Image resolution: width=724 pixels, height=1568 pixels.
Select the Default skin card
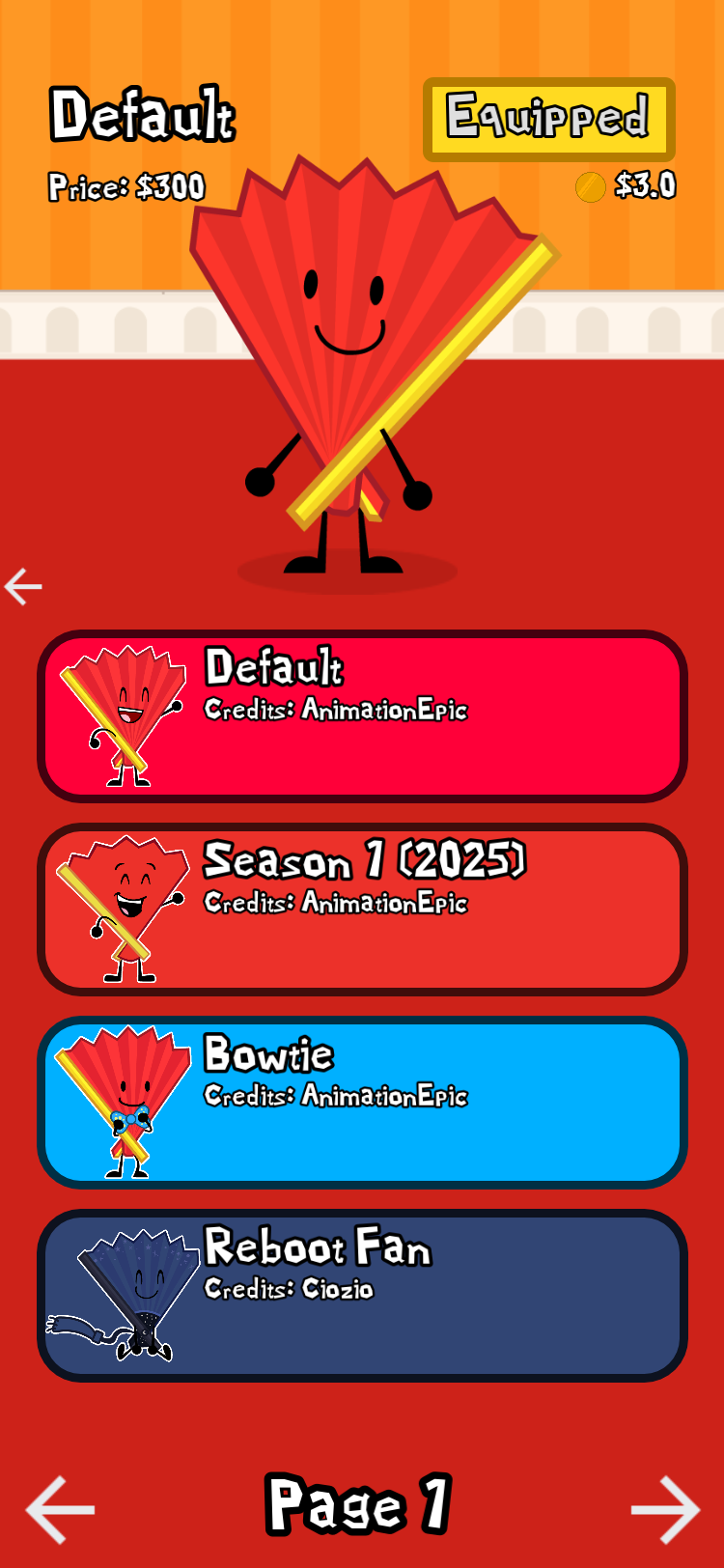[362, 716]
